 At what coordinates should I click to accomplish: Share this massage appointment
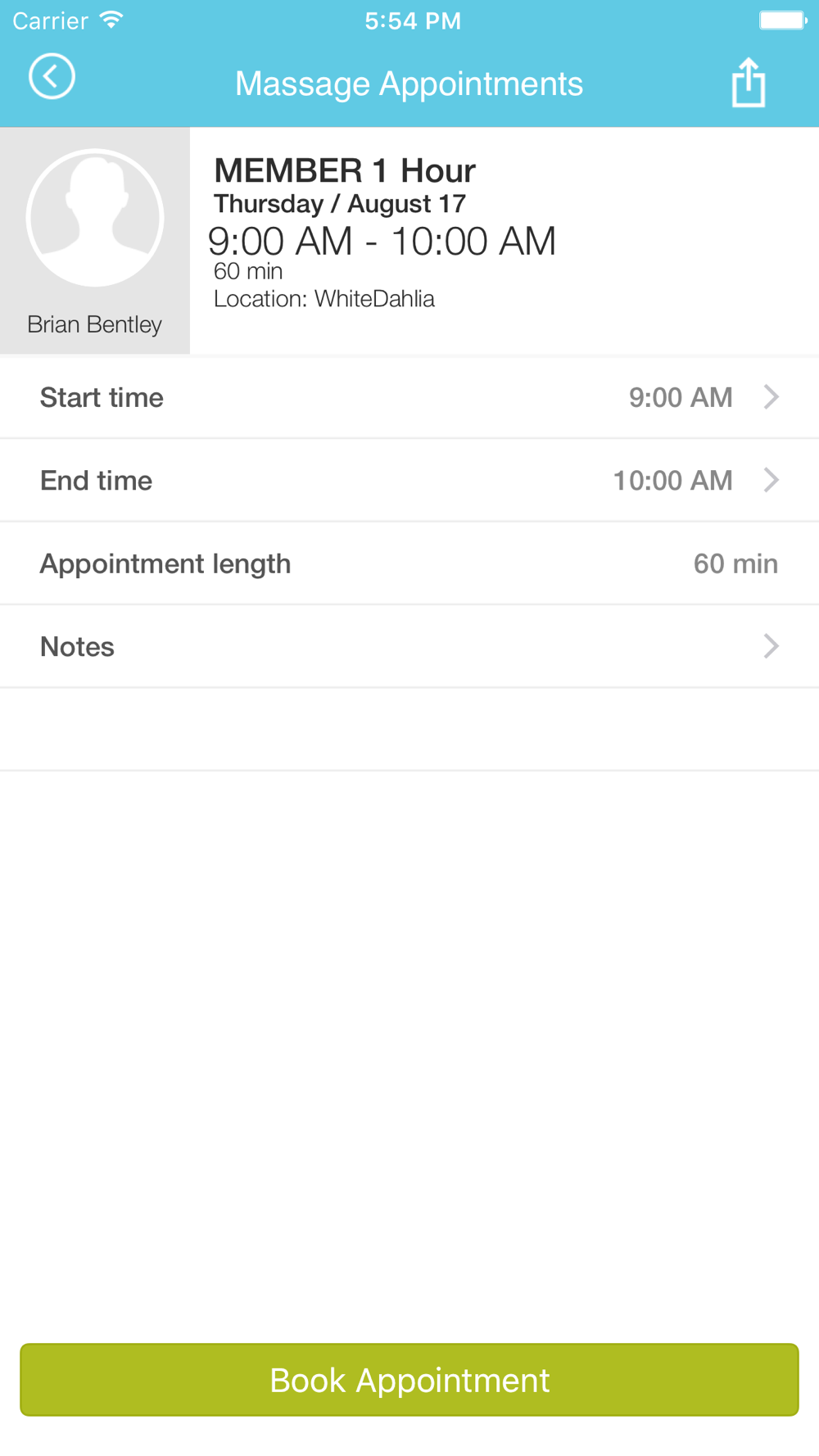(x=748, y=83)
